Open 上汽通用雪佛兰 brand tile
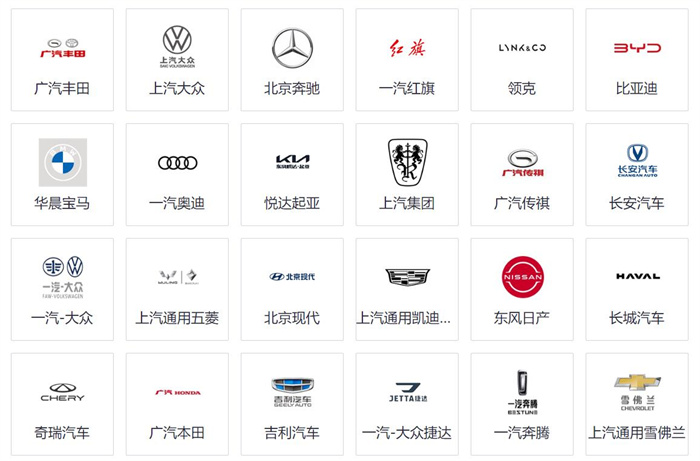 point(637,404)
